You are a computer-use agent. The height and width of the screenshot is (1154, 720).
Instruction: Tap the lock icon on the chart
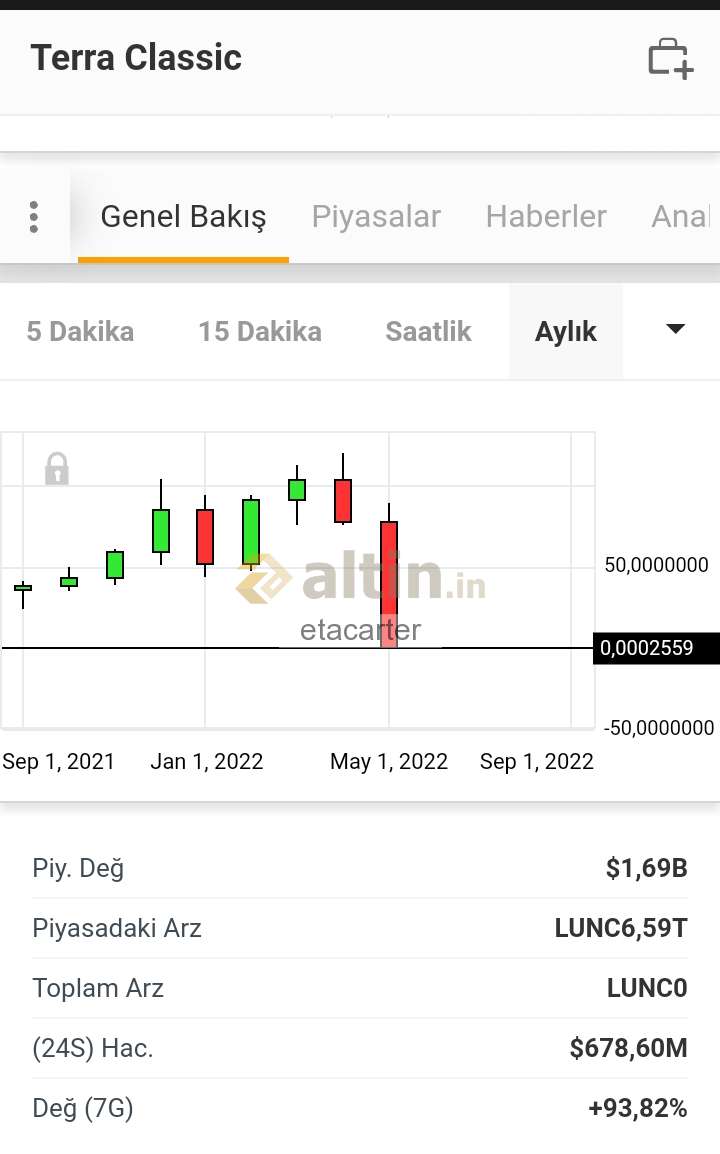57,469
